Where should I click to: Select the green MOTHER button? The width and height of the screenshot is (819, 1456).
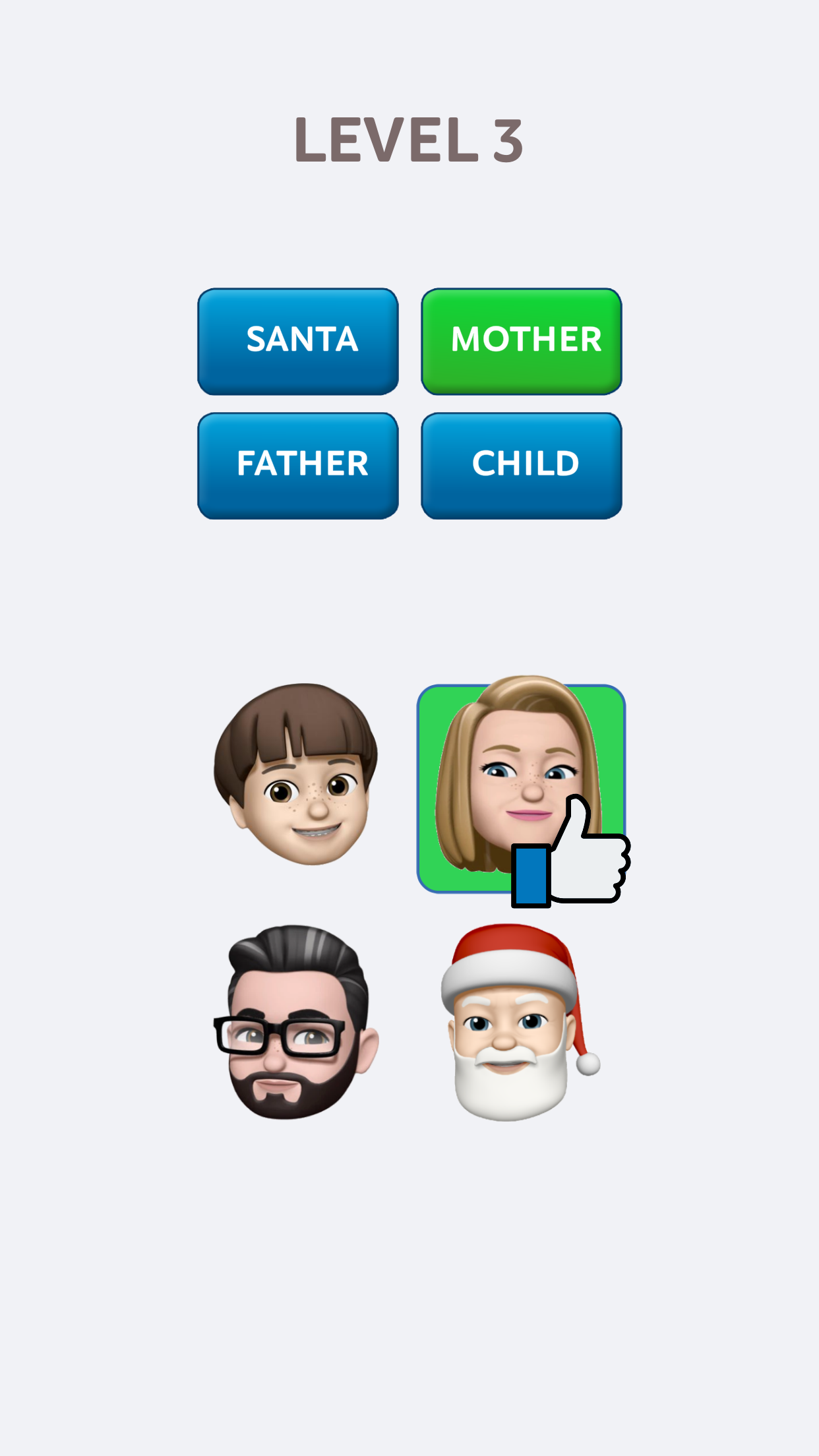[522, 341]
